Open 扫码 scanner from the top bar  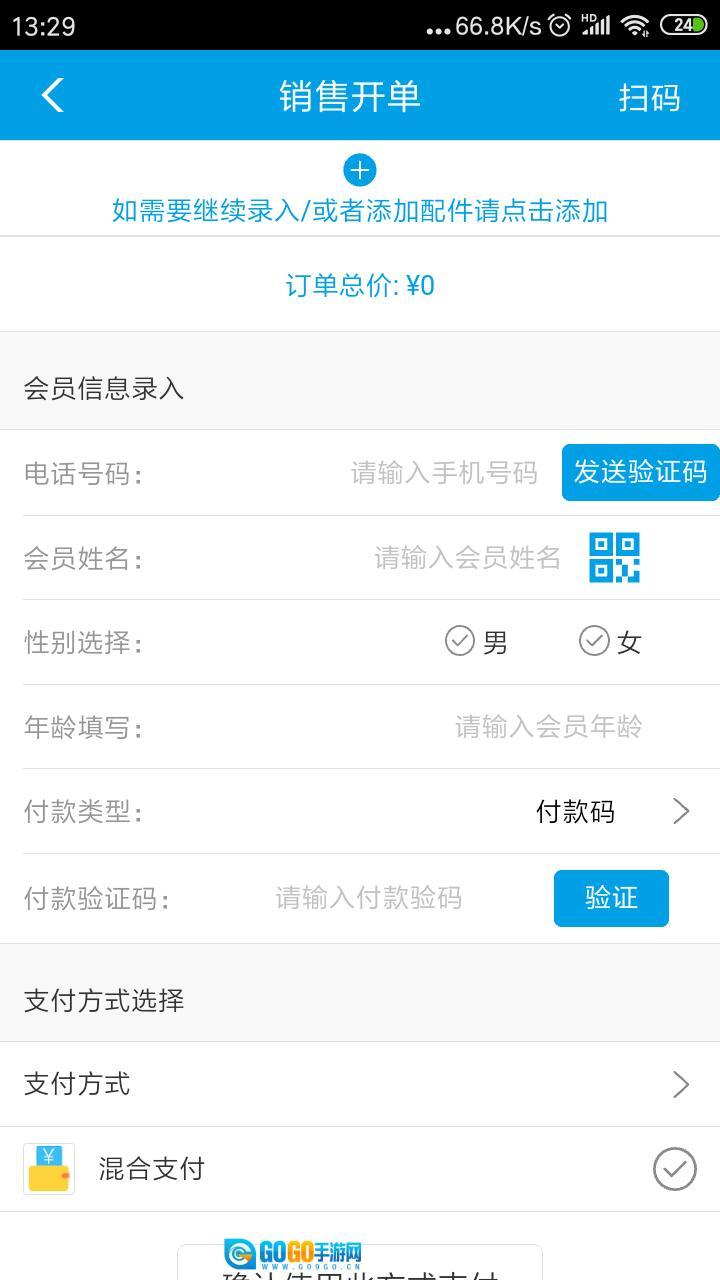coord(648,96)
